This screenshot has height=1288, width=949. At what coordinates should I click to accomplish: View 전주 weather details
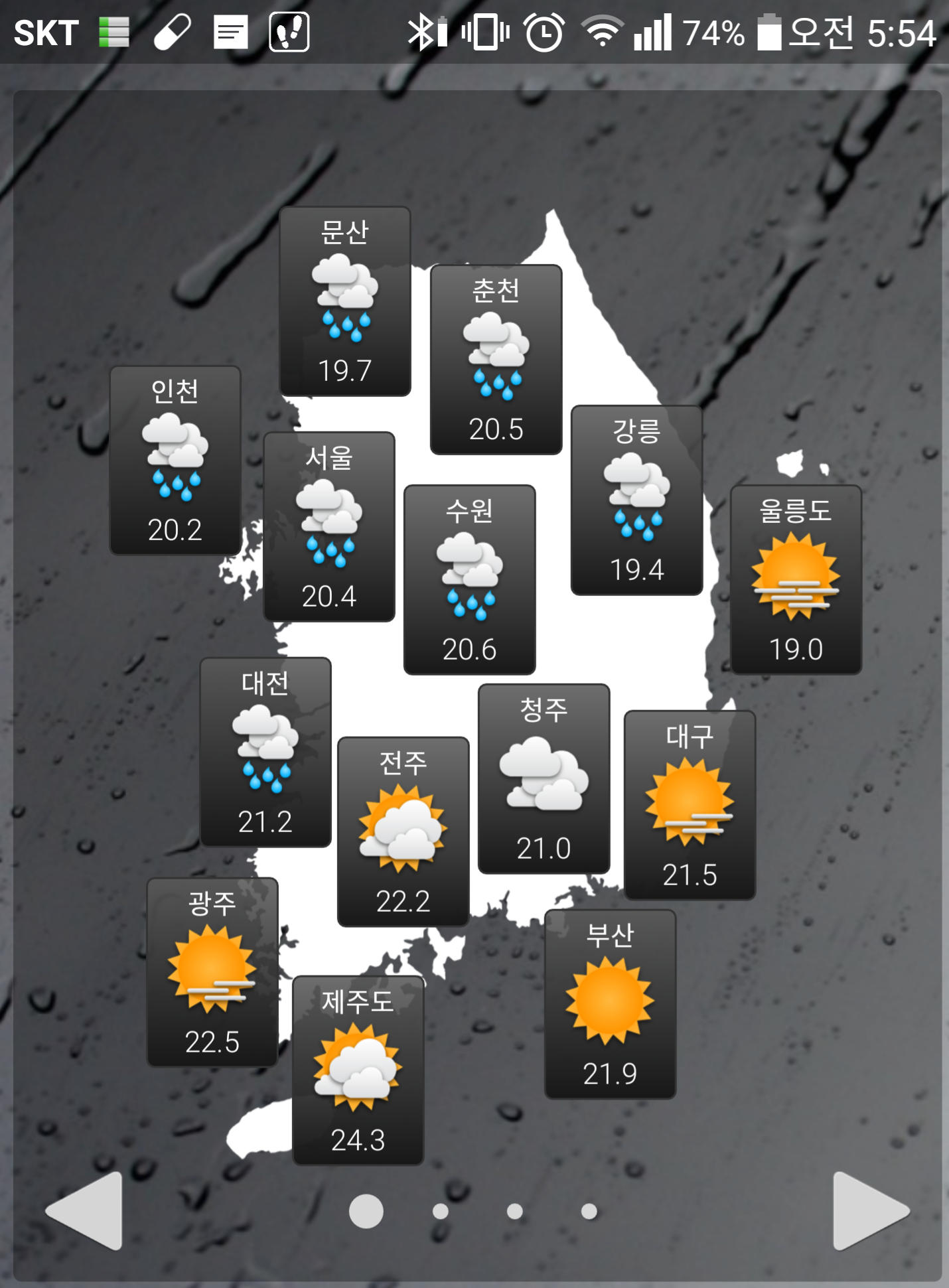[x=403, y=831]
